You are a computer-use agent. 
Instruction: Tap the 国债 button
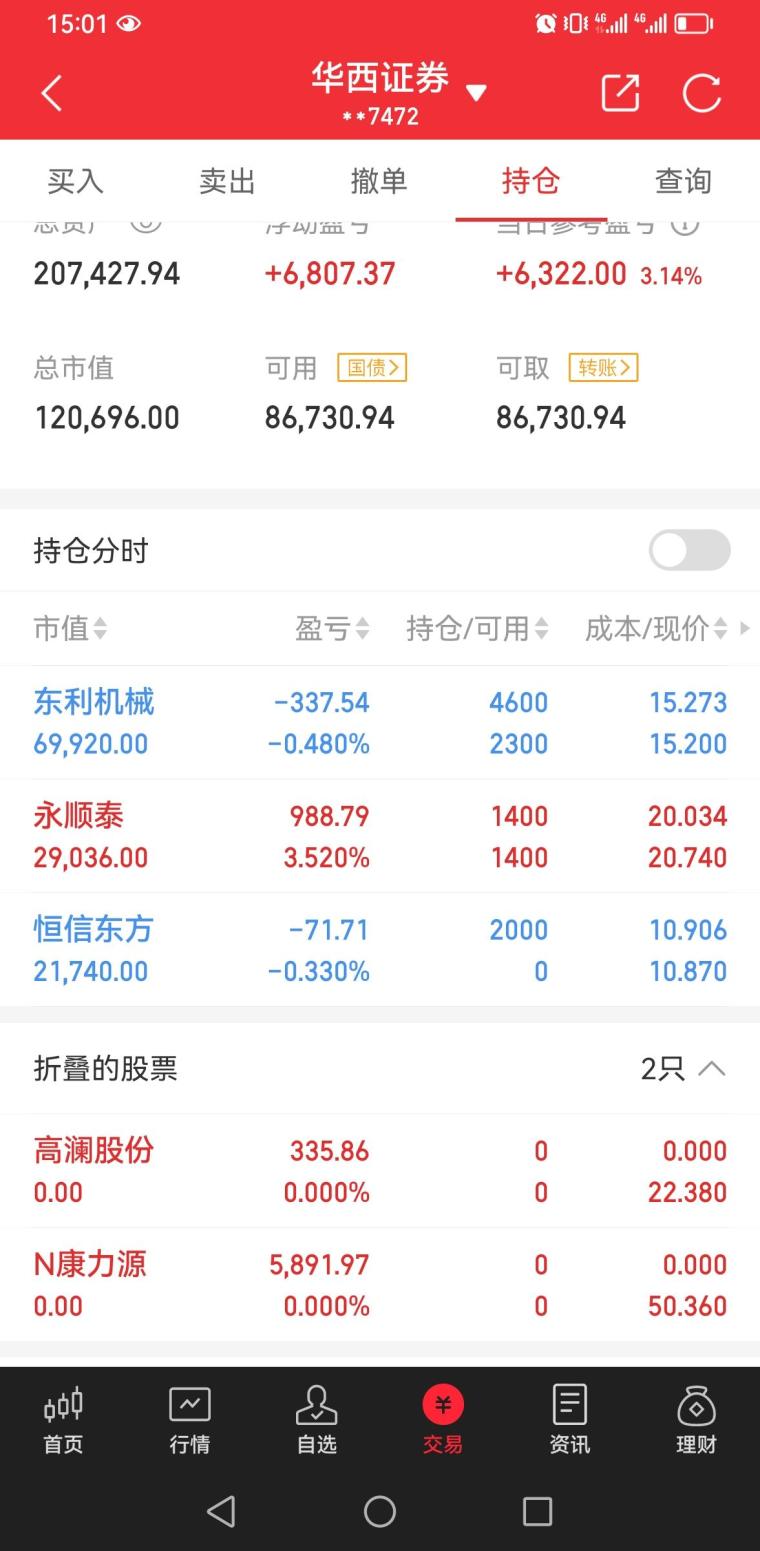[372, 368]
